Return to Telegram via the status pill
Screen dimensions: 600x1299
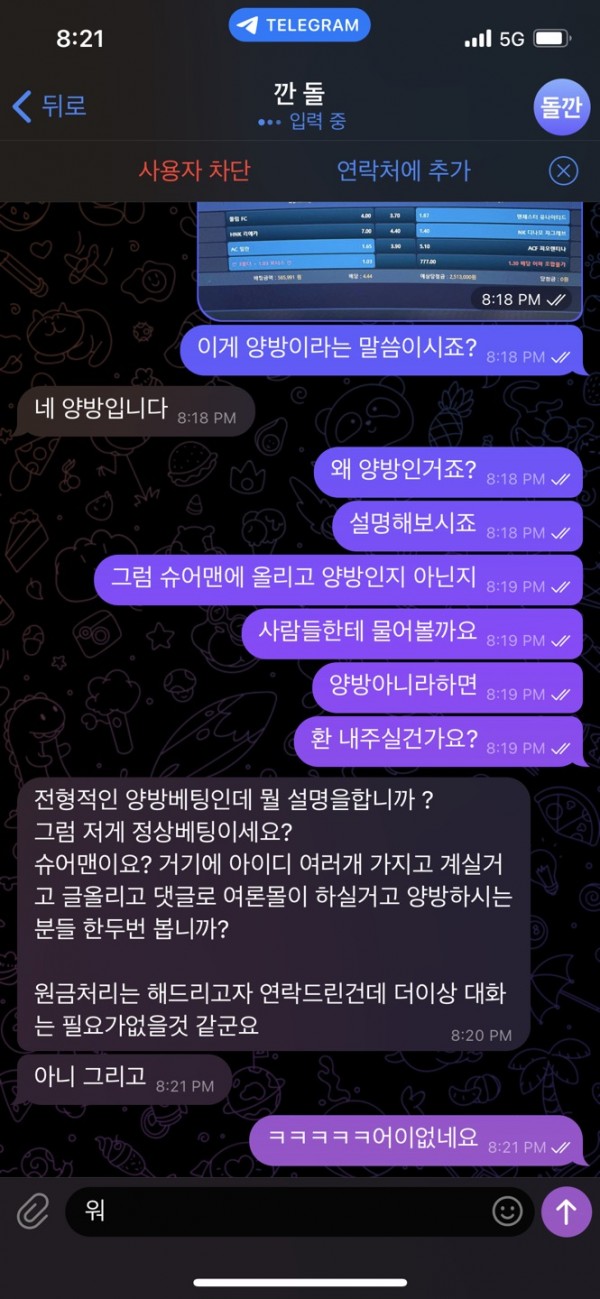(x=300, y=26)
